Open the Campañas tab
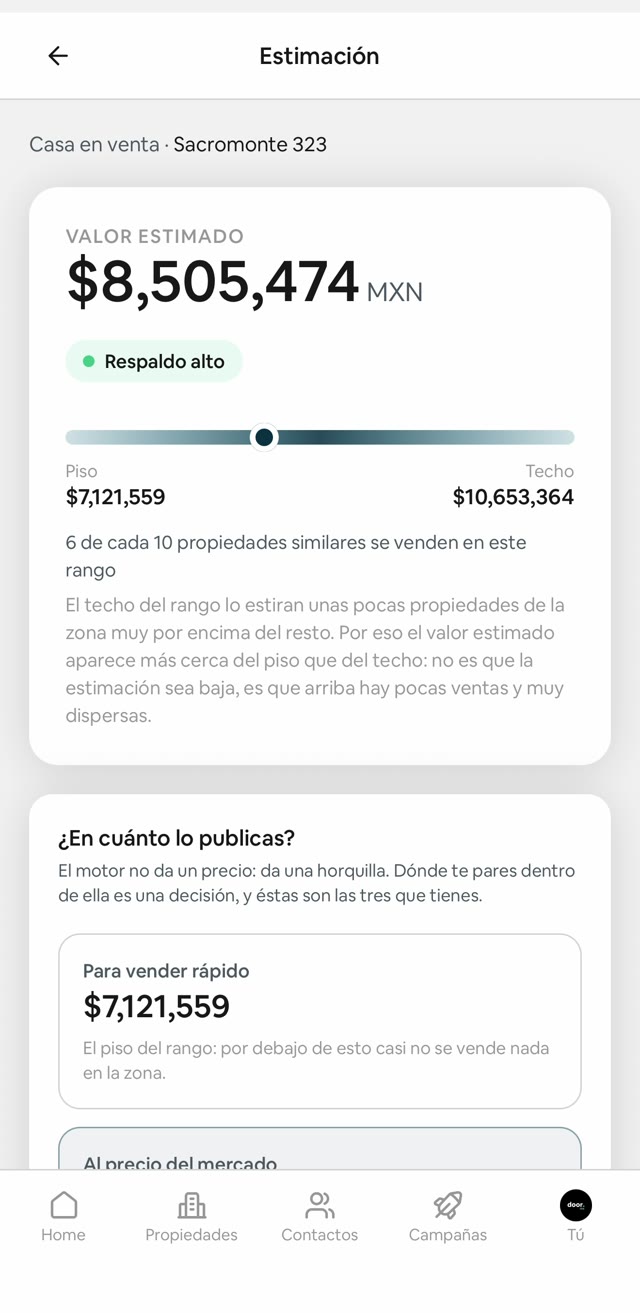The width and height of the screenshot is (640, 1313). [447, 1216]
